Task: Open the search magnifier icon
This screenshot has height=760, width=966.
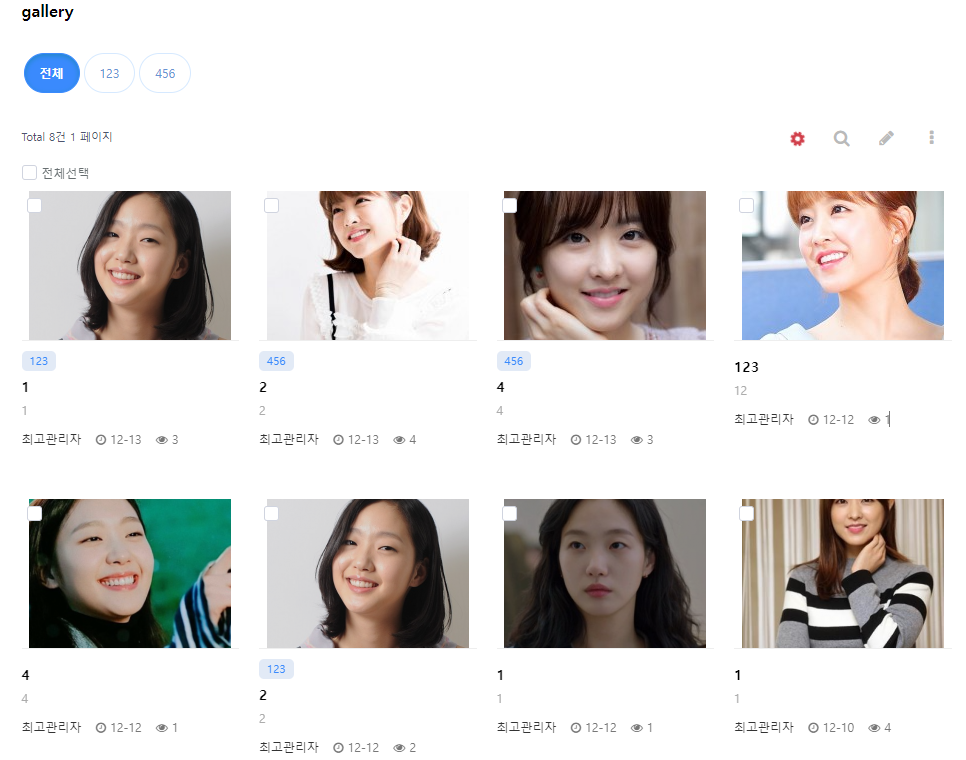Action: [842, 138]
